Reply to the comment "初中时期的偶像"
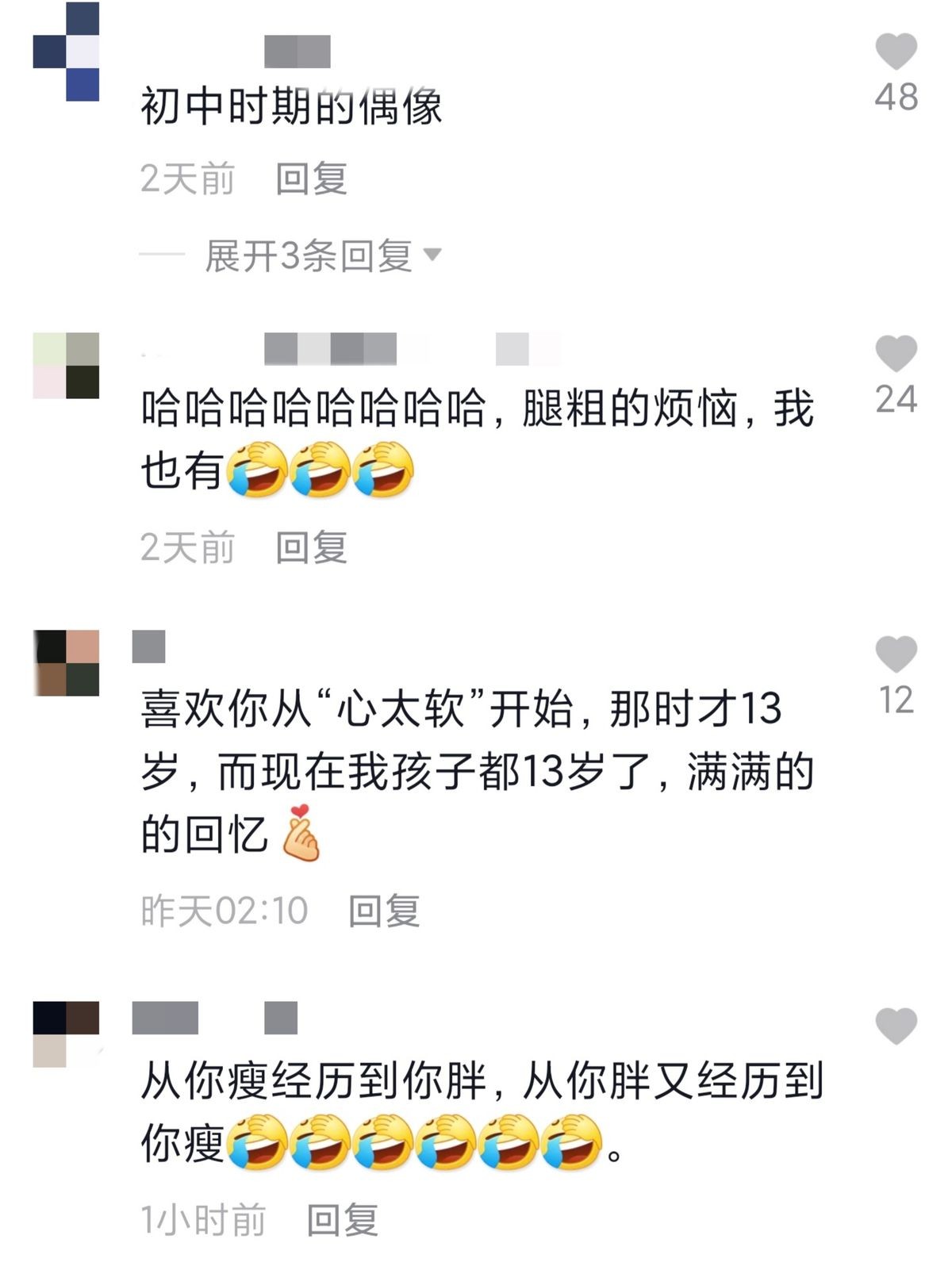The height and width of the screenshot is (1266, 952). click(x=311, y=178)
